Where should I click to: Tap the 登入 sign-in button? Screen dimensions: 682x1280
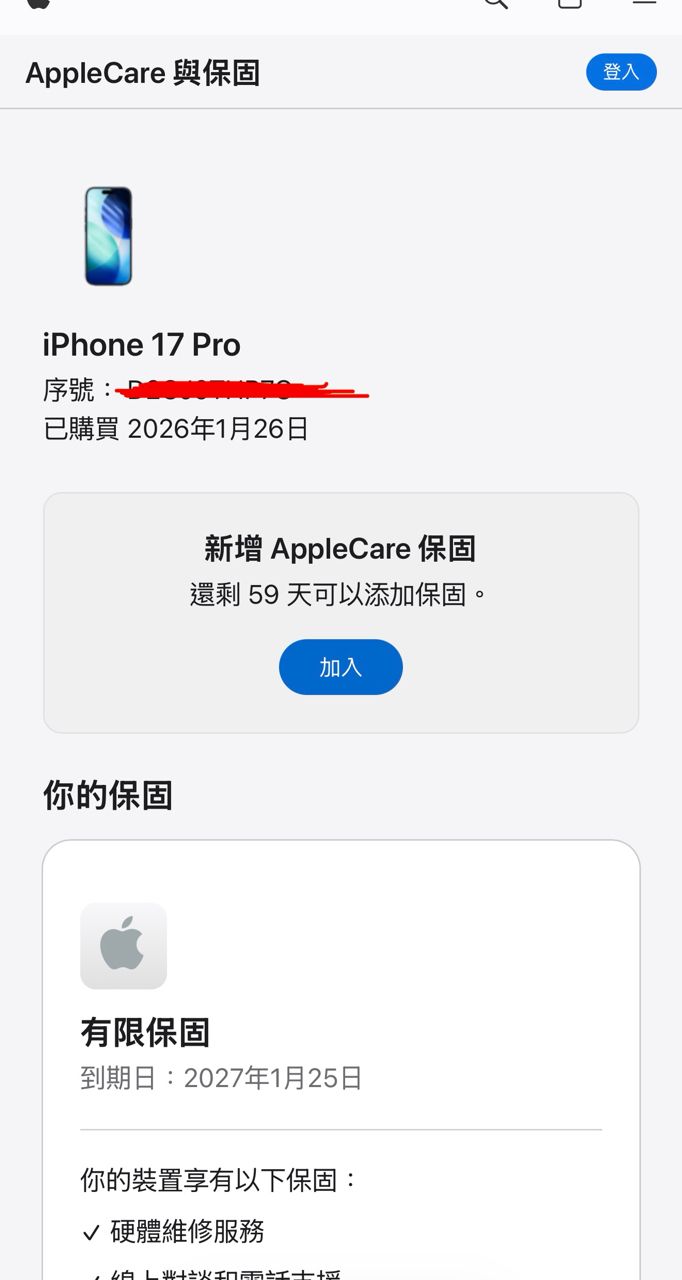(620, 72)
